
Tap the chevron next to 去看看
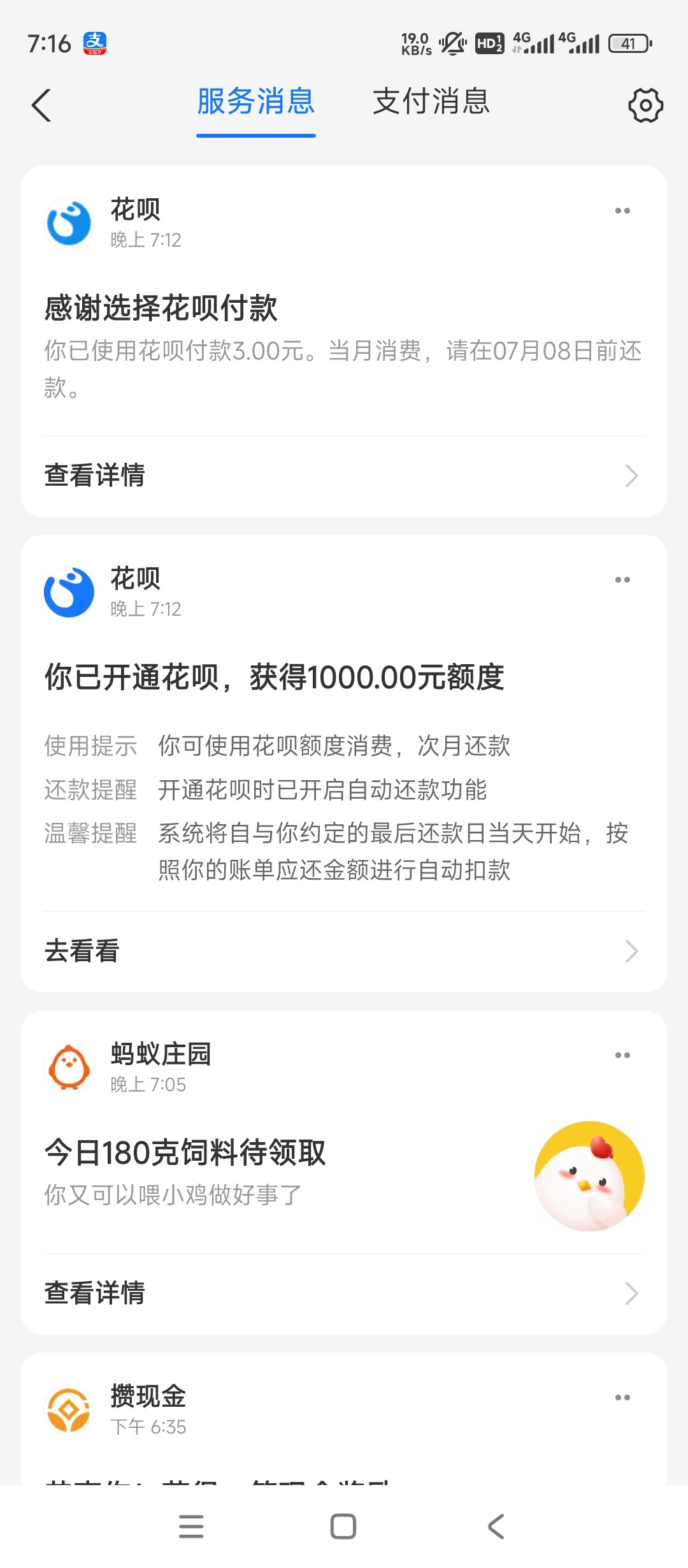[630, 951]
